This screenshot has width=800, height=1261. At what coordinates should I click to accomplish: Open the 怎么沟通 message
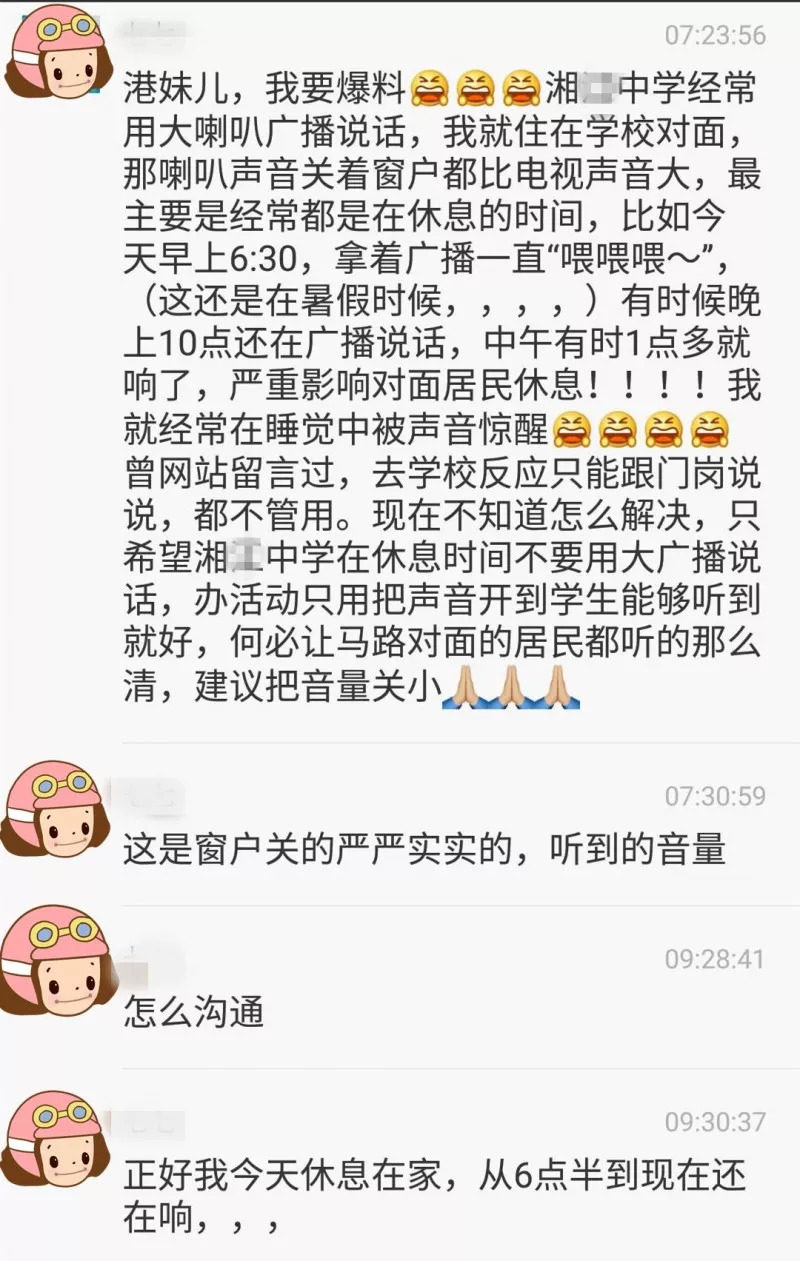194,1013
